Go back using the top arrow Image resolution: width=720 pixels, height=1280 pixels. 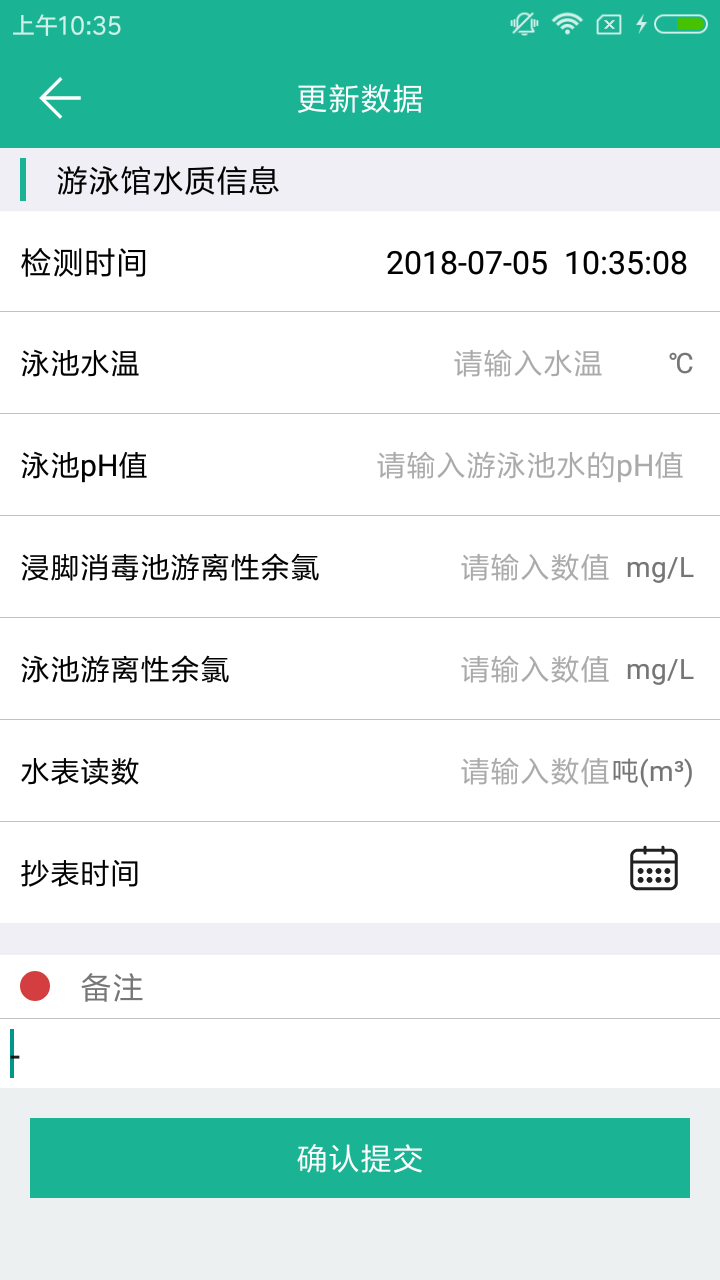pos(60,98)
